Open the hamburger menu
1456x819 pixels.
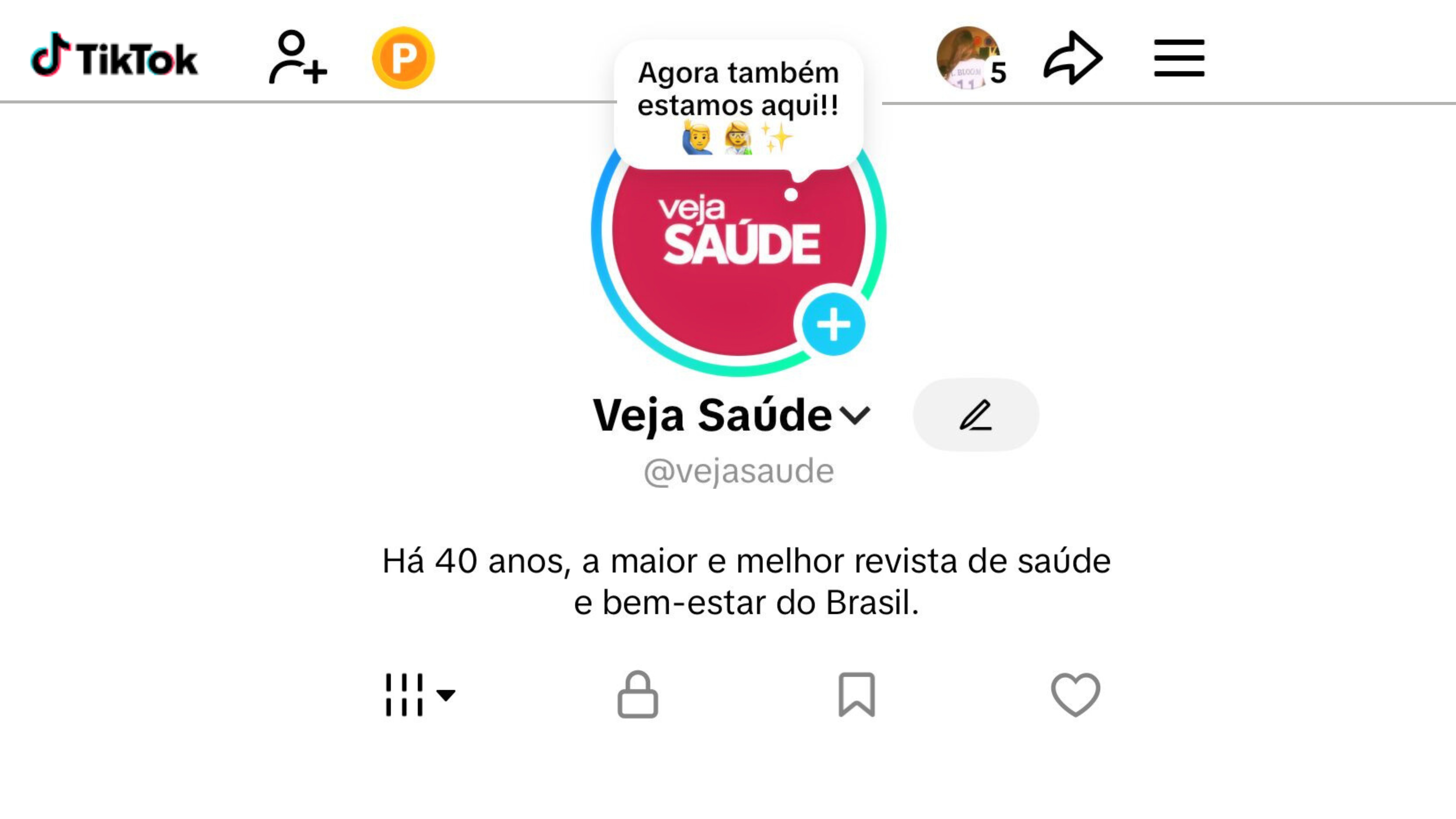pos(1179,58)
